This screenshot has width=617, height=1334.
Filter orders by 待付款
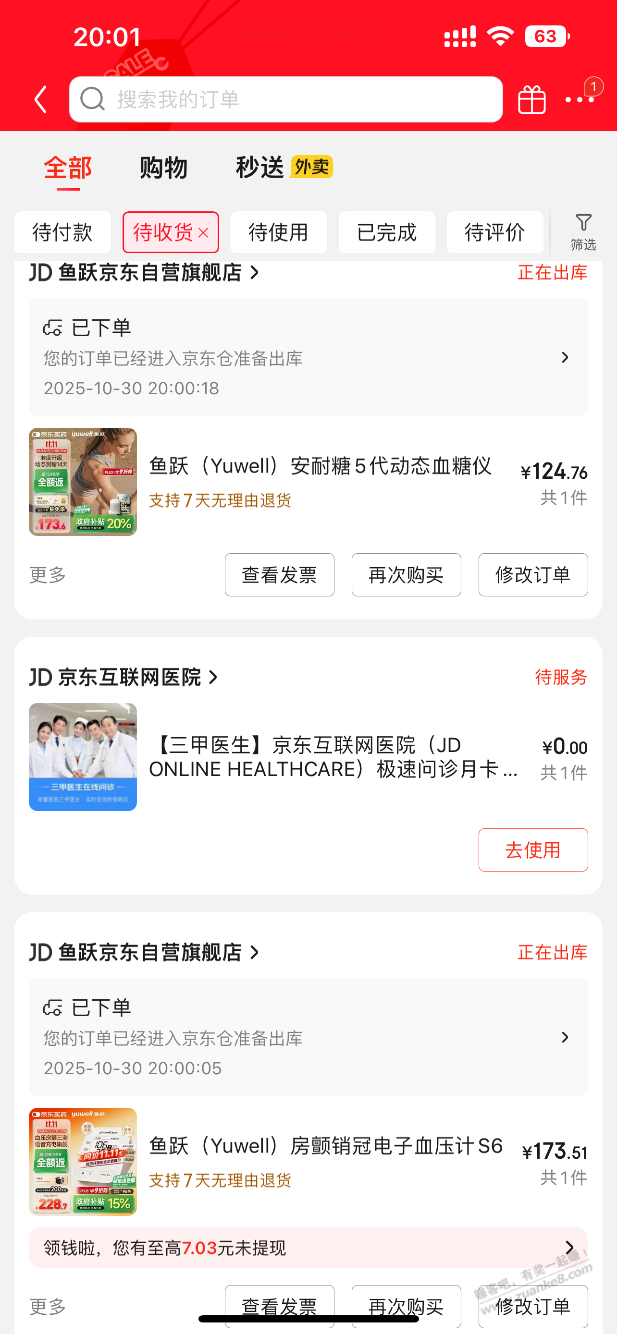pos(63,233)
